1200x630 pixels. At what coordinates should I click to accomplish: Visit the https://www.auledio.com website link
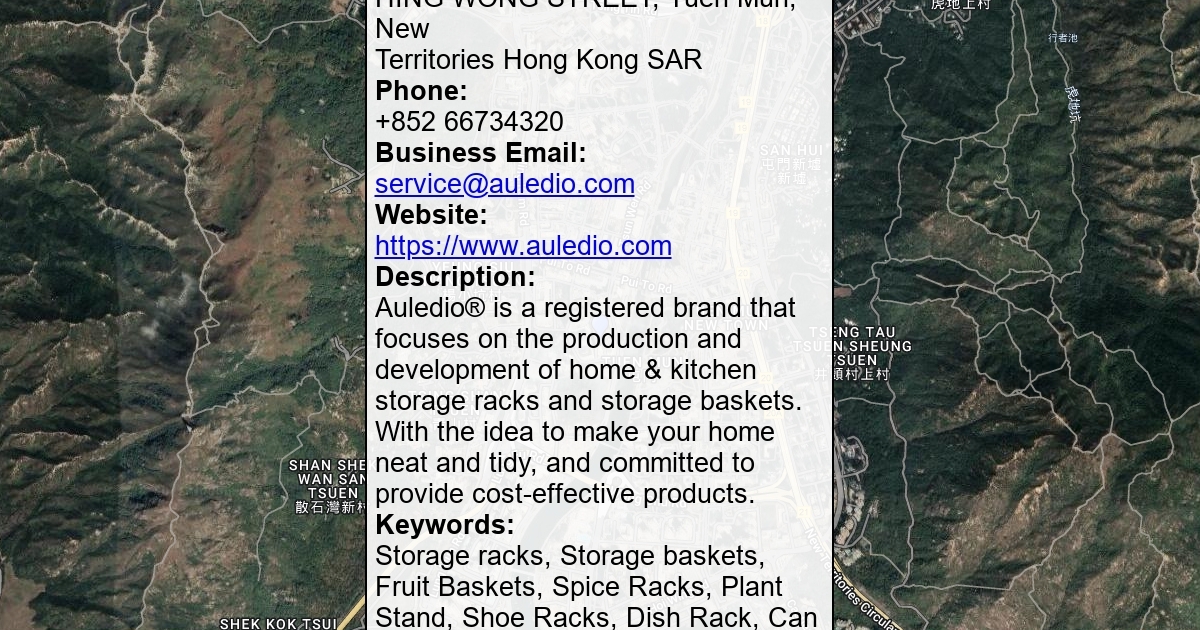pos(523,246)
